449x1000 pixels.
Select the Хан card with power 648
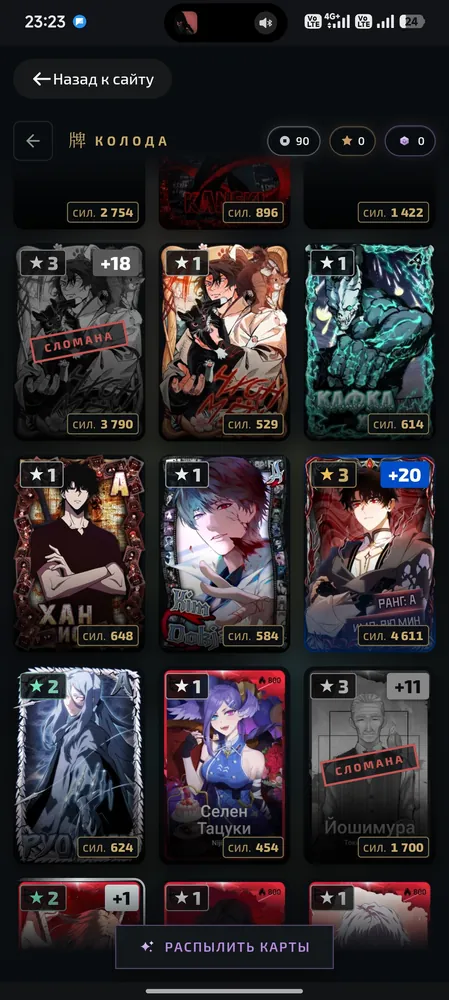point(79,554)
